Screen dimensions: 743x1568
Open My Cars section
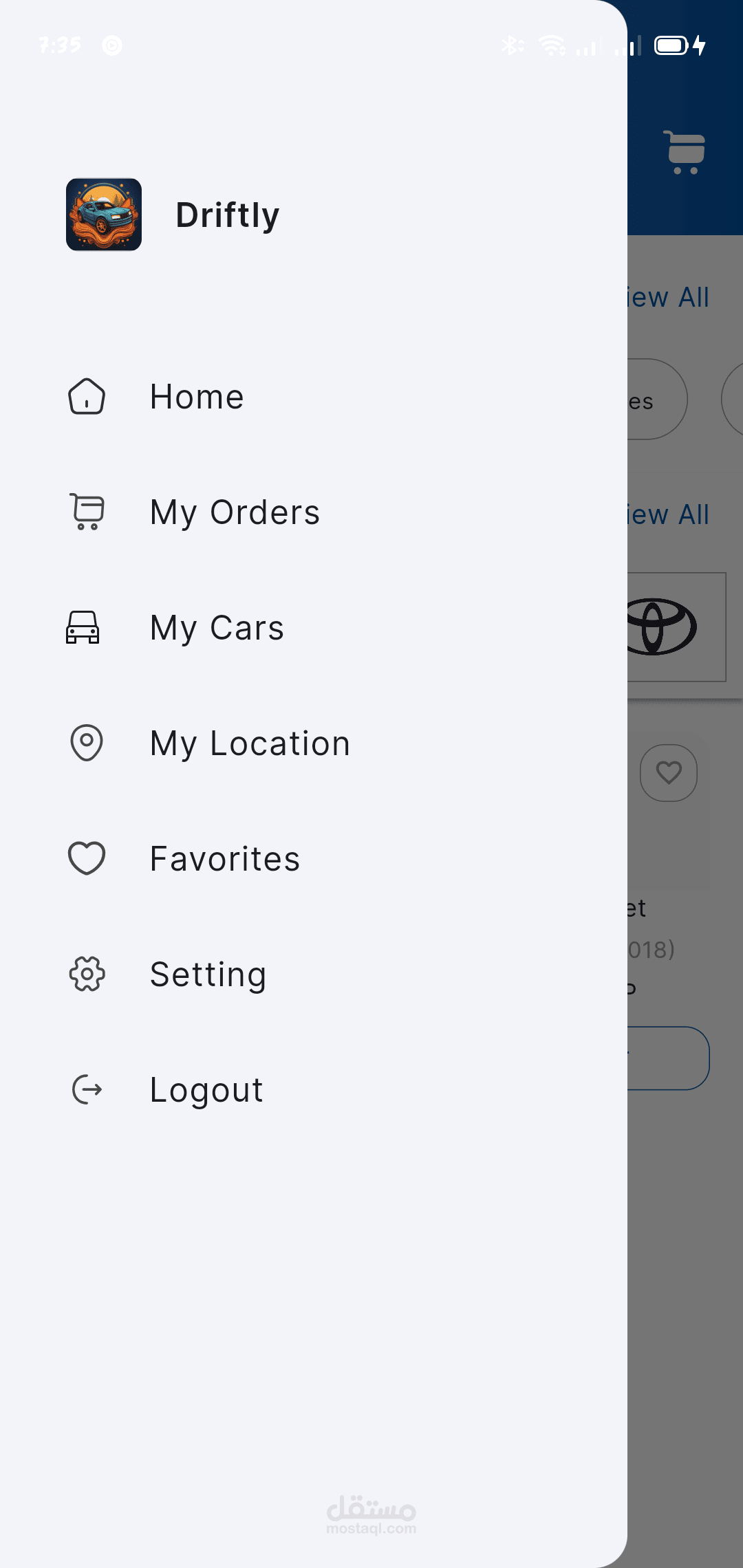click(216, 628)
